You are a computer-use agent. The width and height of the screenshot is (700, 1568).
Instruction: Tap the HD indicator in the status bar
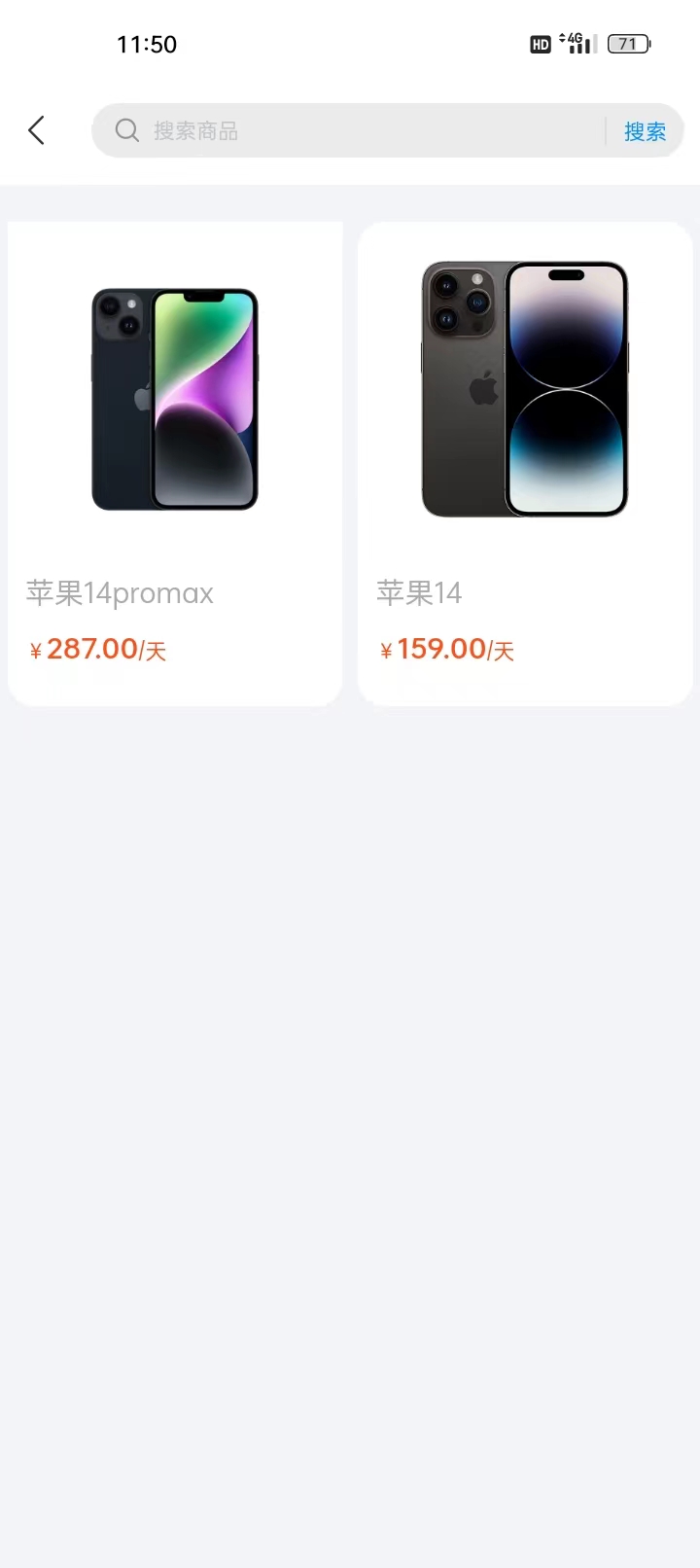point(539,44)
